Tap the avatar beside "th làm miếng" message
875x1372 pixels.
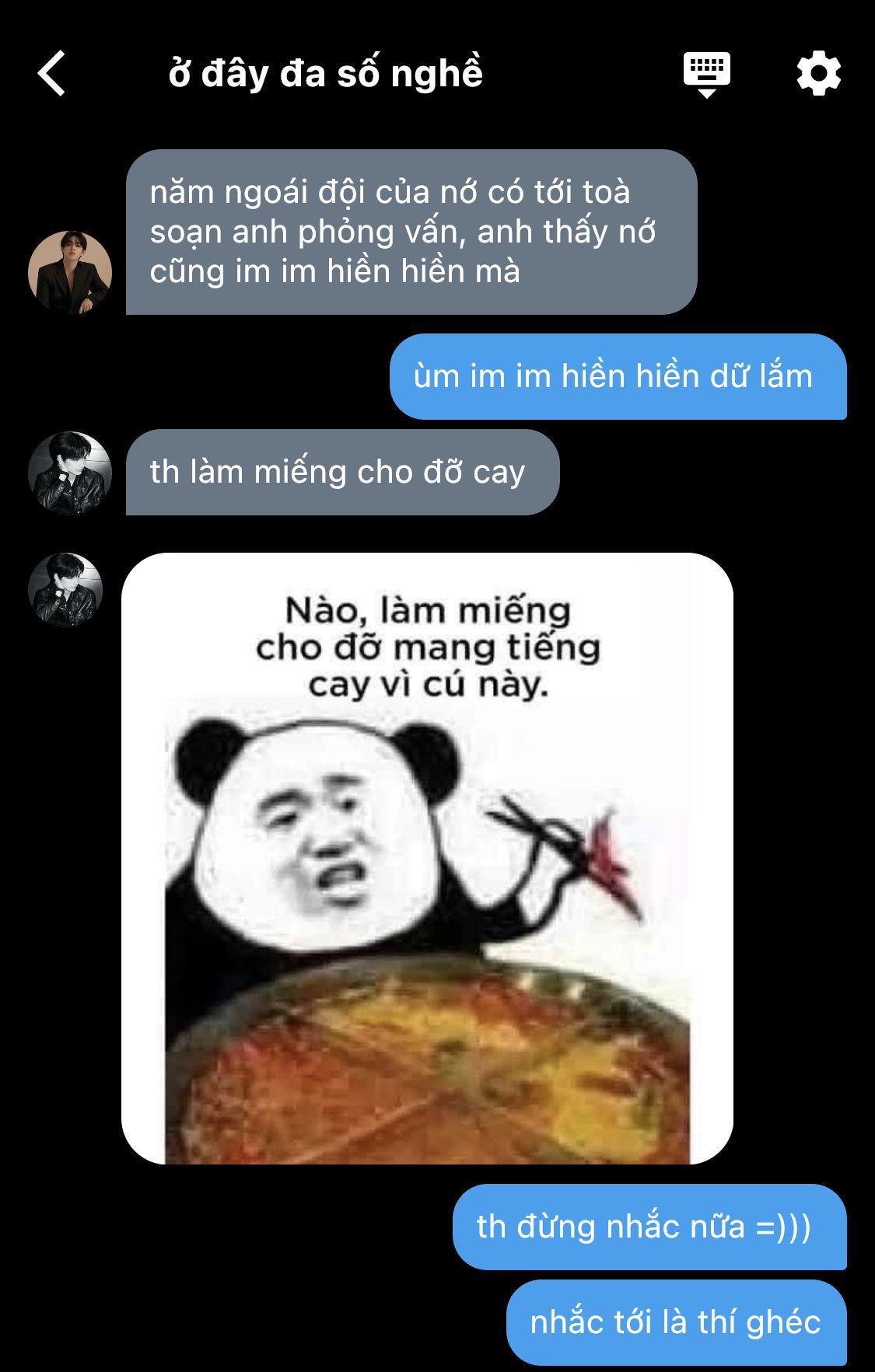[70, 473]
